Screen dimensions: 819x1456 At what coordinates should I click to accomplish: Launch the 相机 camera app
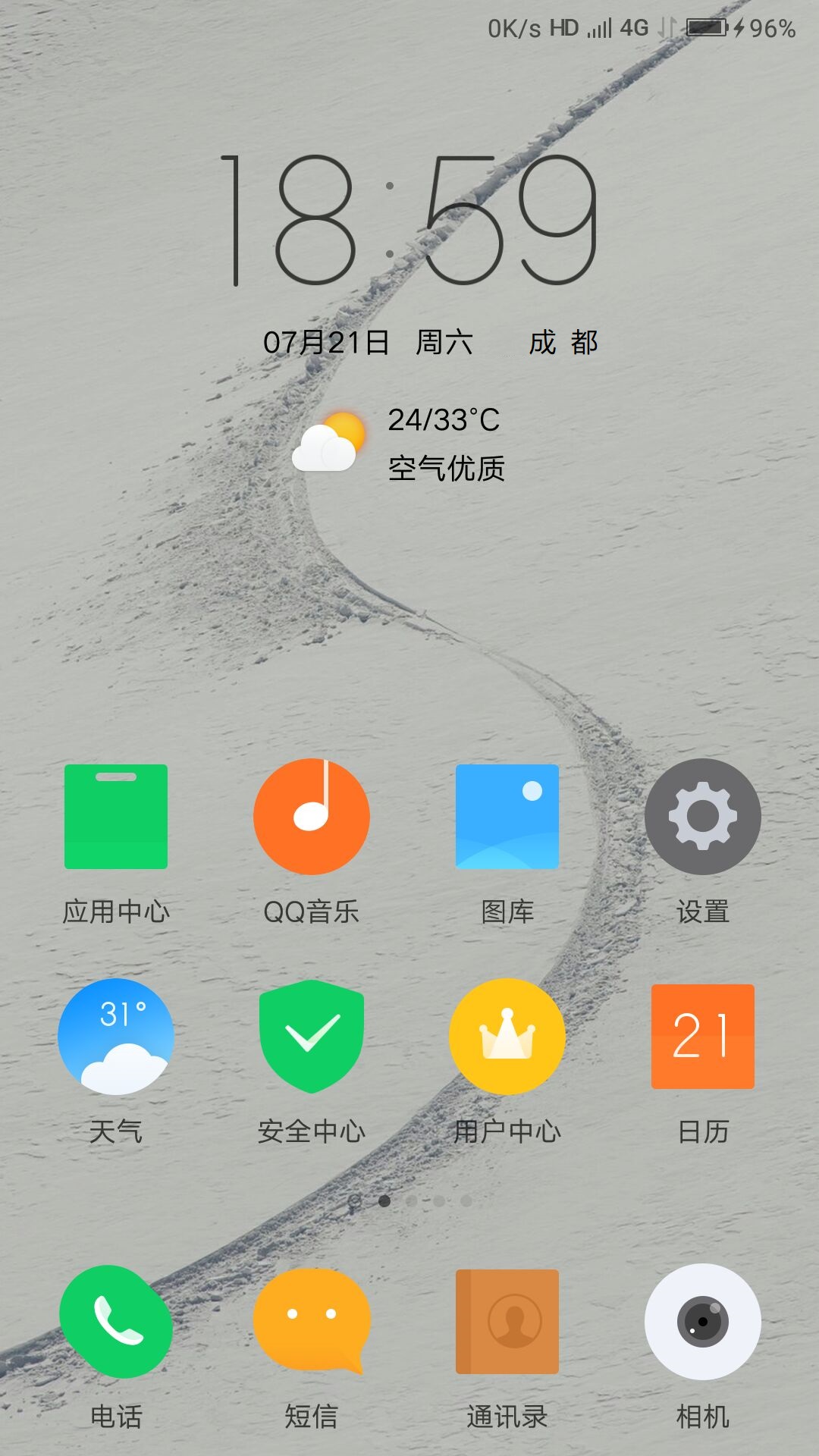(703, 1322)
